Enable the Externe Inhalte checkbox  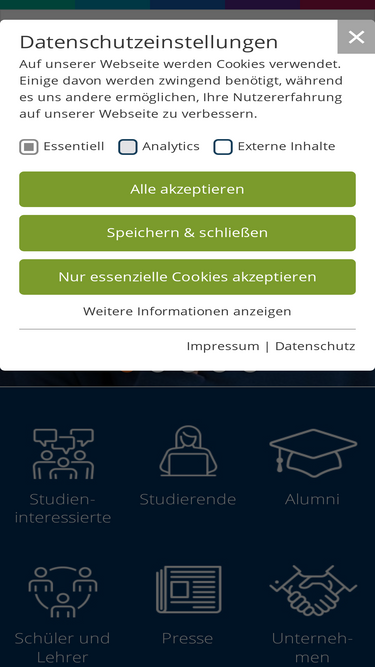coord(223,147)
